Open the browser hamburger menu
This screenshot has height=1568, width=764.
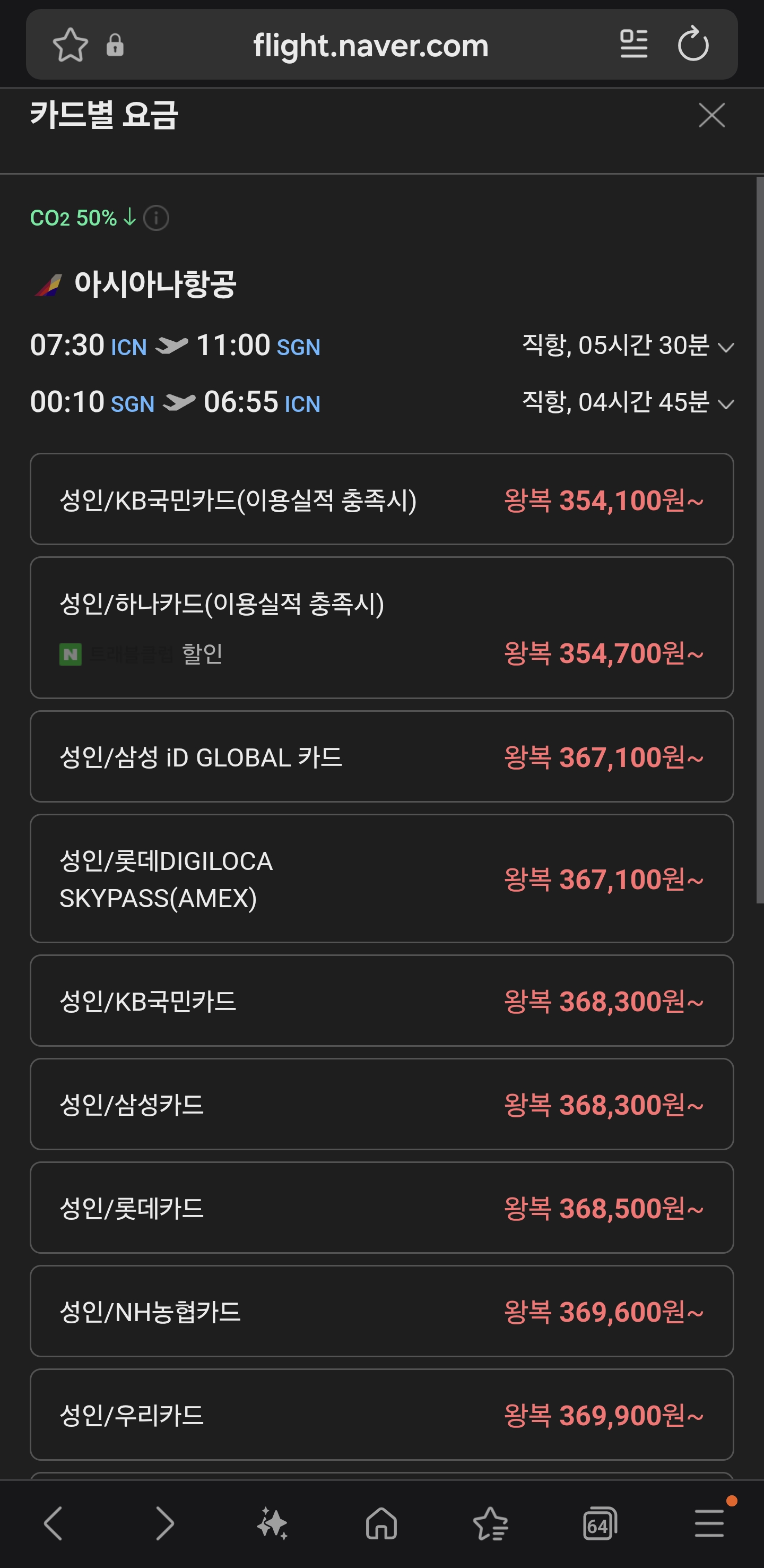pyautogui.click(x=709, y=1523)
